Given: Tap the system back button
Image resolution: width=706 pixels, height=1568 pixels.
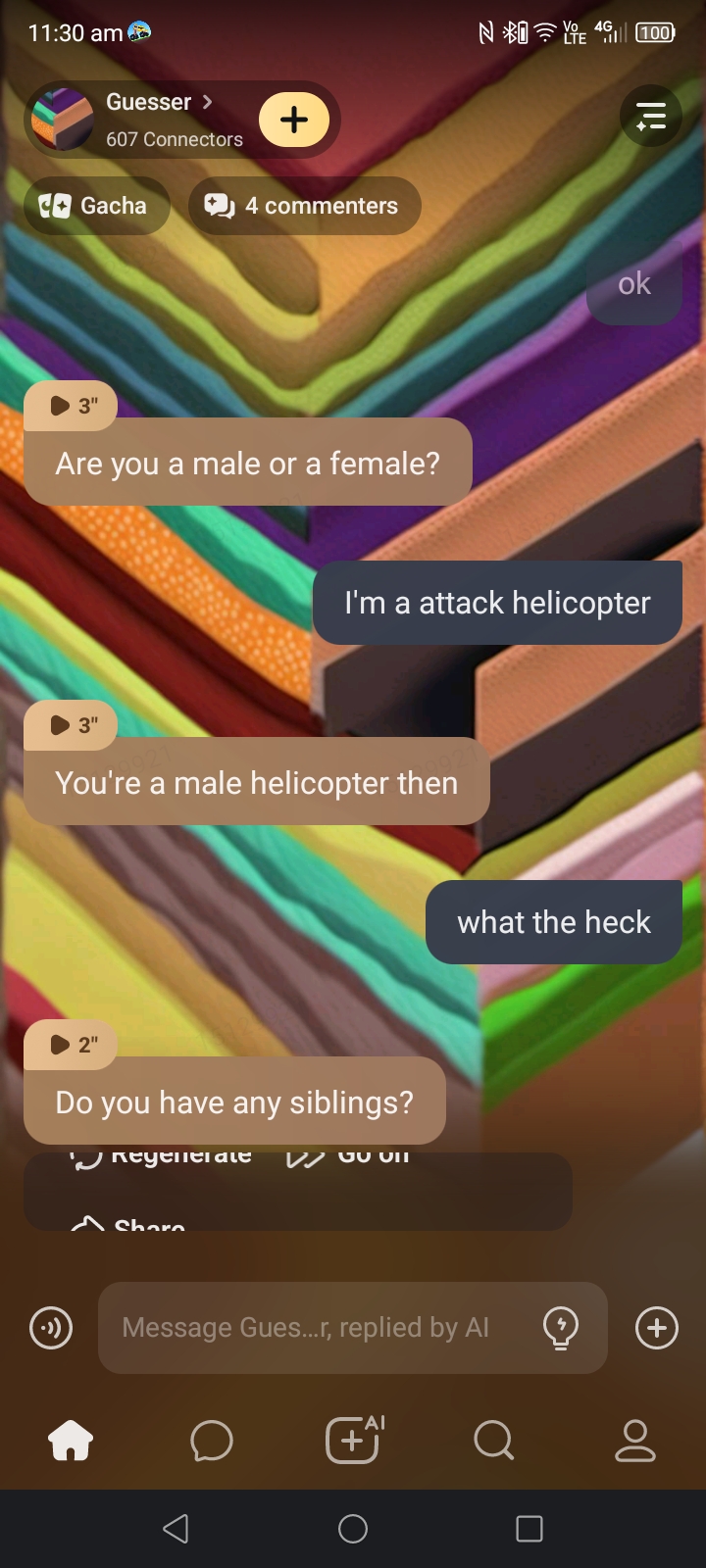Looking at the screenshot, I should tap(176, 1529).
